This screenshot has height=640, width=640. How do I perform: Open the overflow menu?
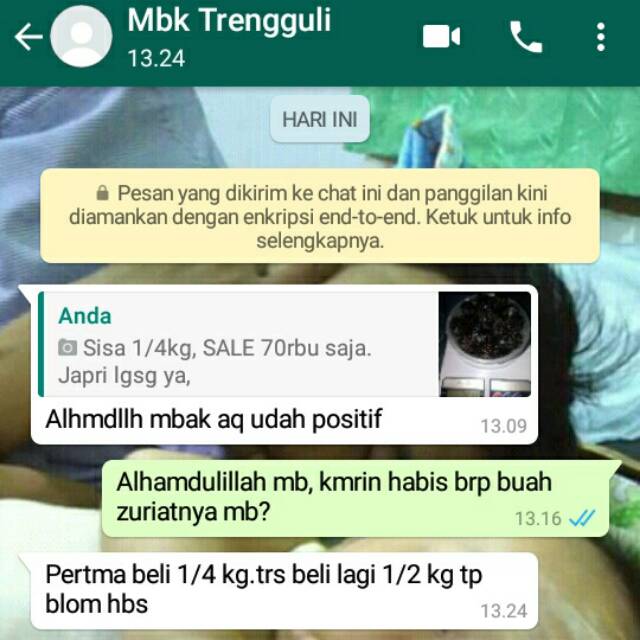[x=600, y=37]
